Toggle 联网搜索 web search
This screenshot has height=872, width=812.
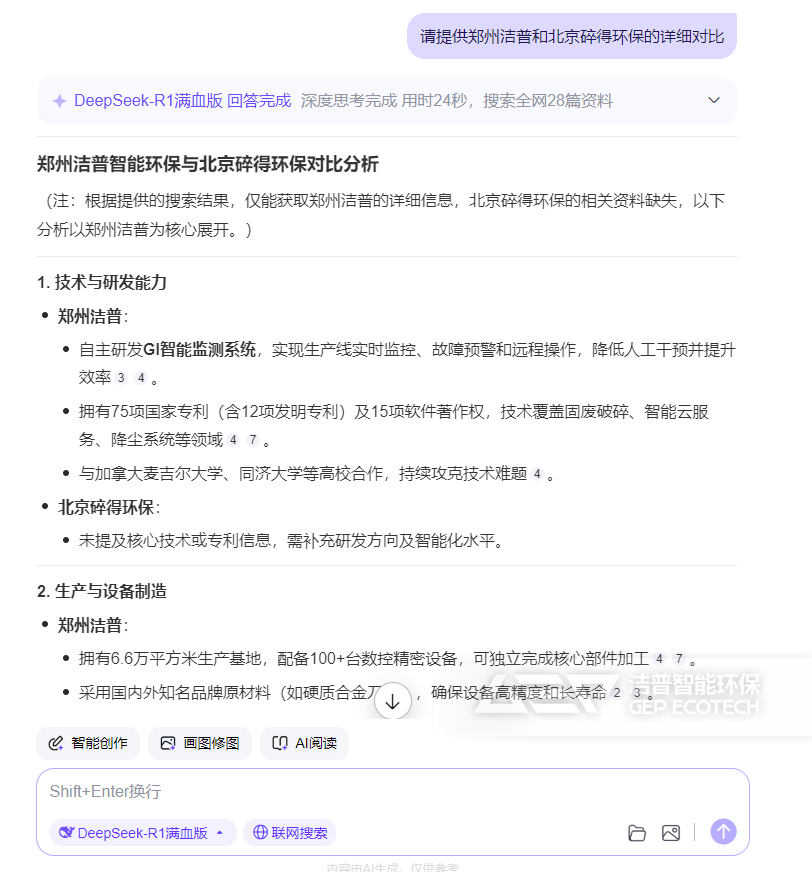(290, 832)
